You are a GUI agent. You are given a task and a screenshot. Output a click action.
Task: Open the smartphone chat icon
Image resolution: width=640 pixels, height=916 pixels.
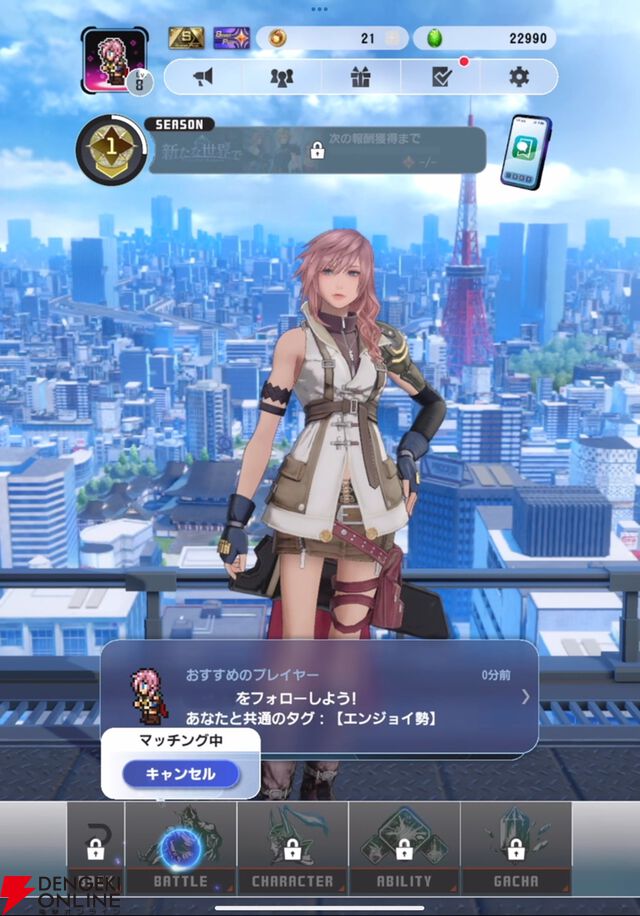(x=525, y=151)
